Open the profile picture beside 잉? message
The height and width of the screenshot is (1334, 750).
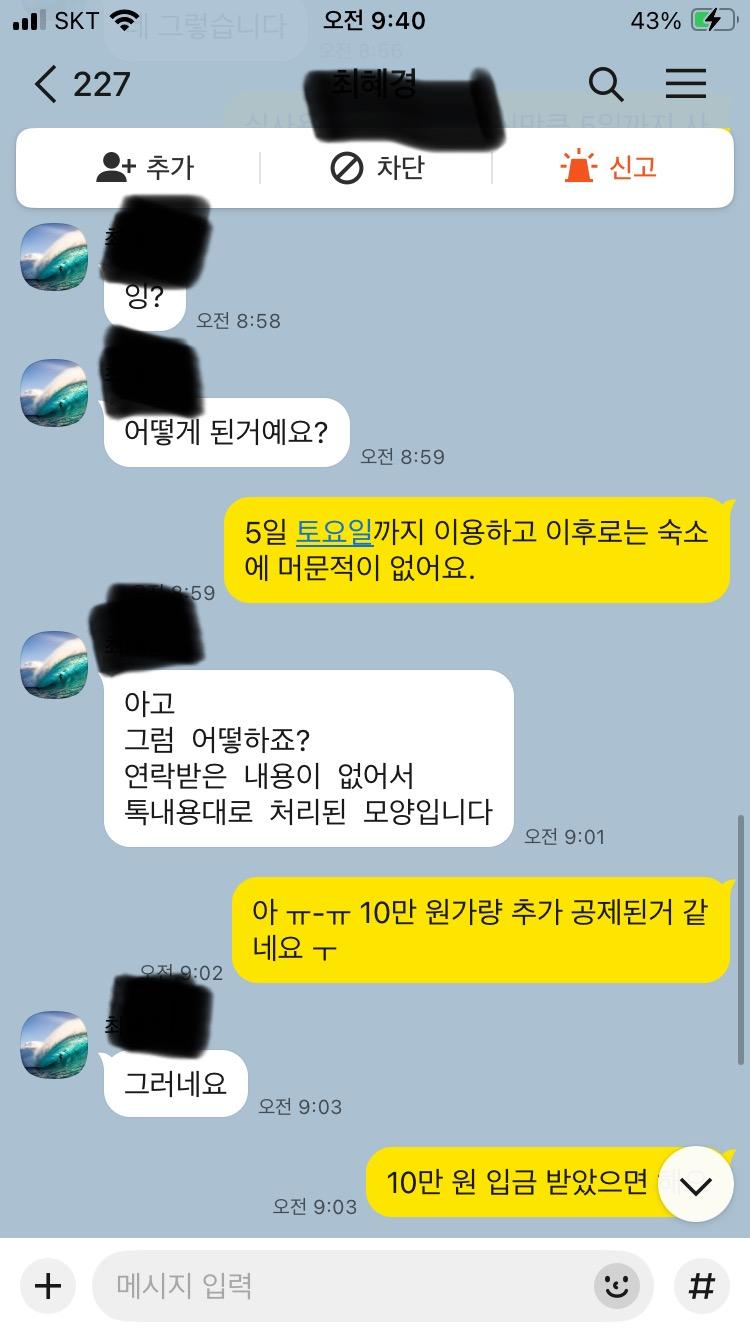(x=54, y=257)
